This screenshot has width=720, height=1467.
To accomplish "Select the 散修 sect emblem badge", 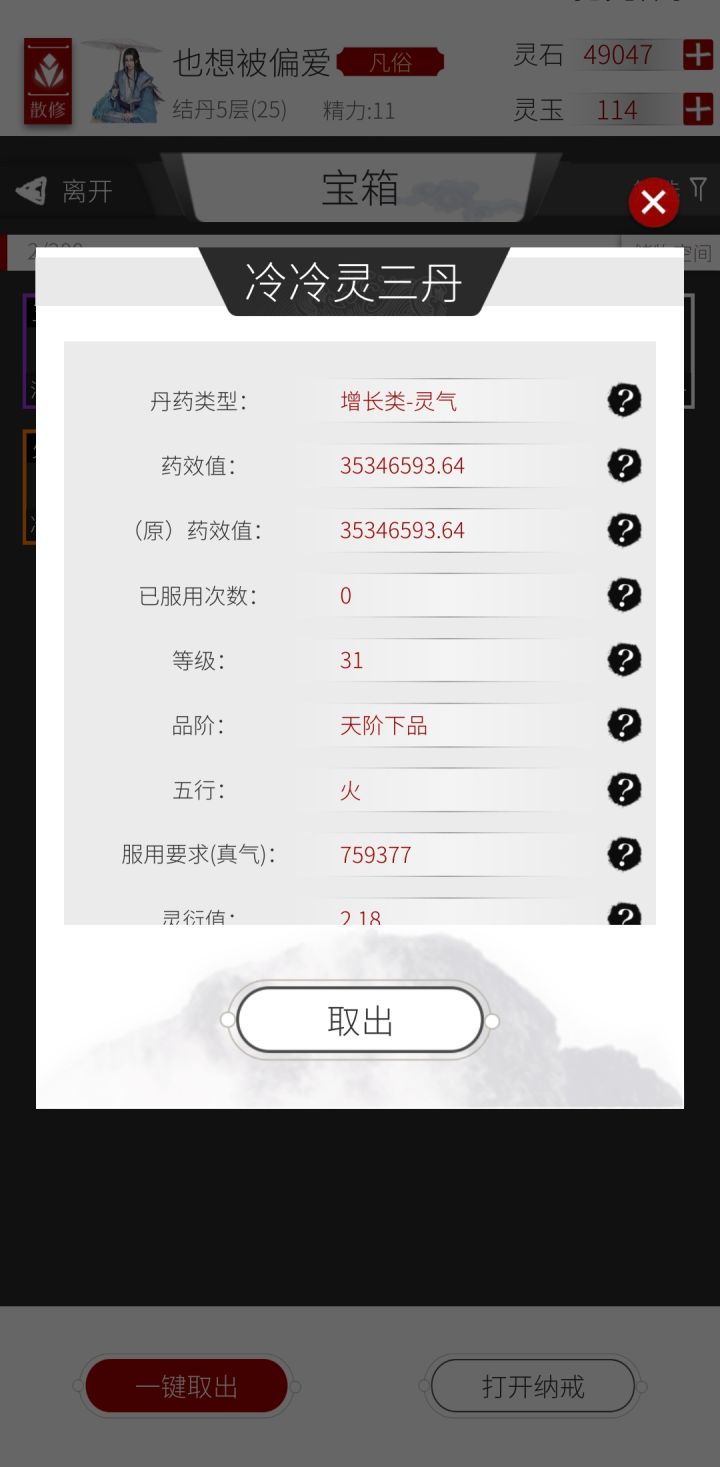I will click(x=46, y=79).
